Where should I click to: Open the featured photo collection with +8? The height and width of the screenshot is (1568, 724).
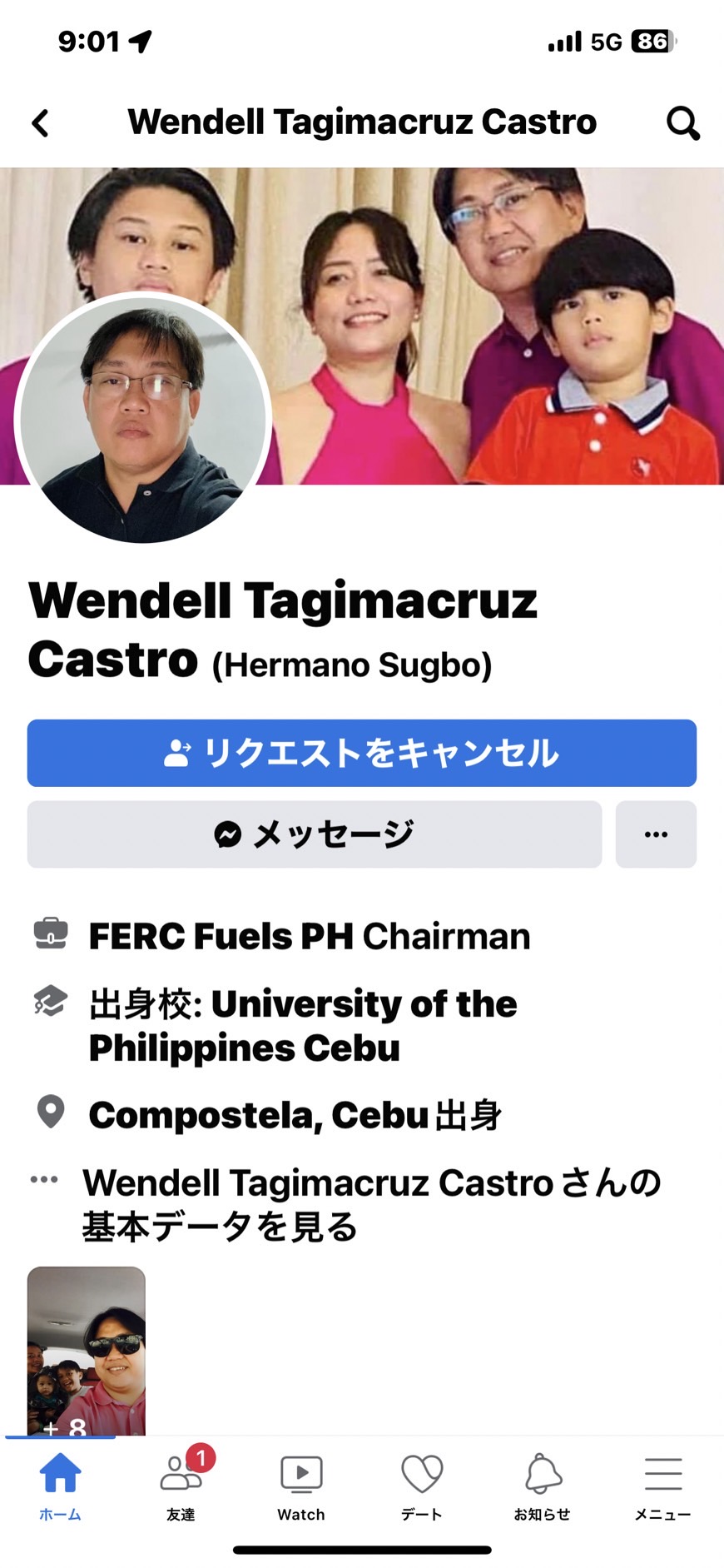point(87,1351)
